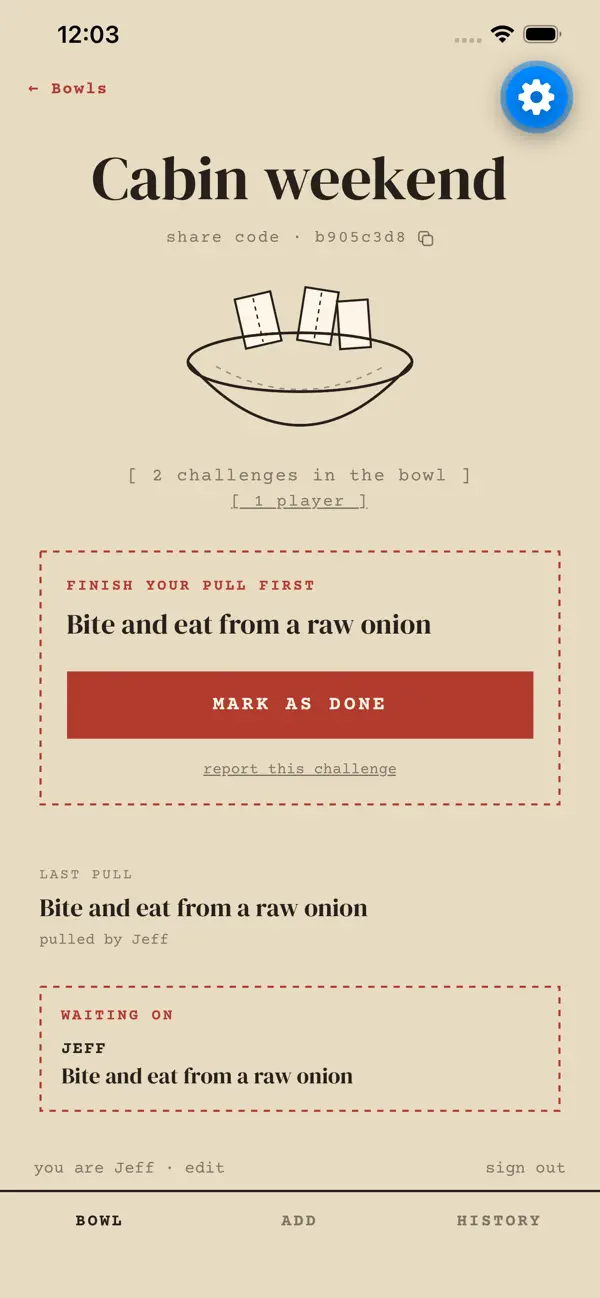
Task: Sign out of the account
Action: [x=525, y=1167]
